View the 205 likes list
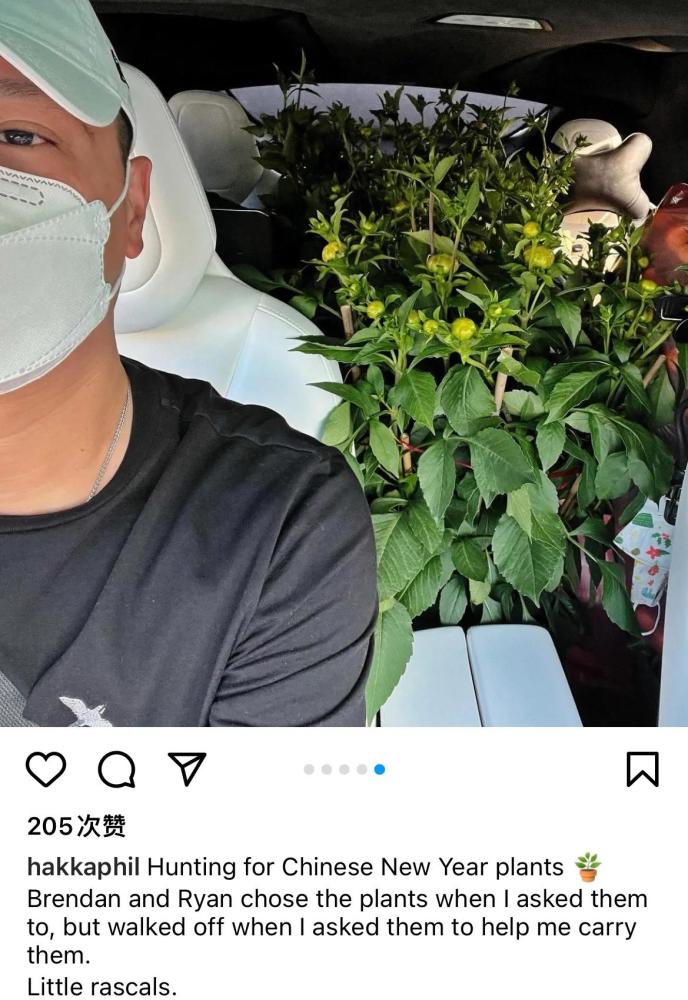The image size is (688, 1000). [76, 826]
